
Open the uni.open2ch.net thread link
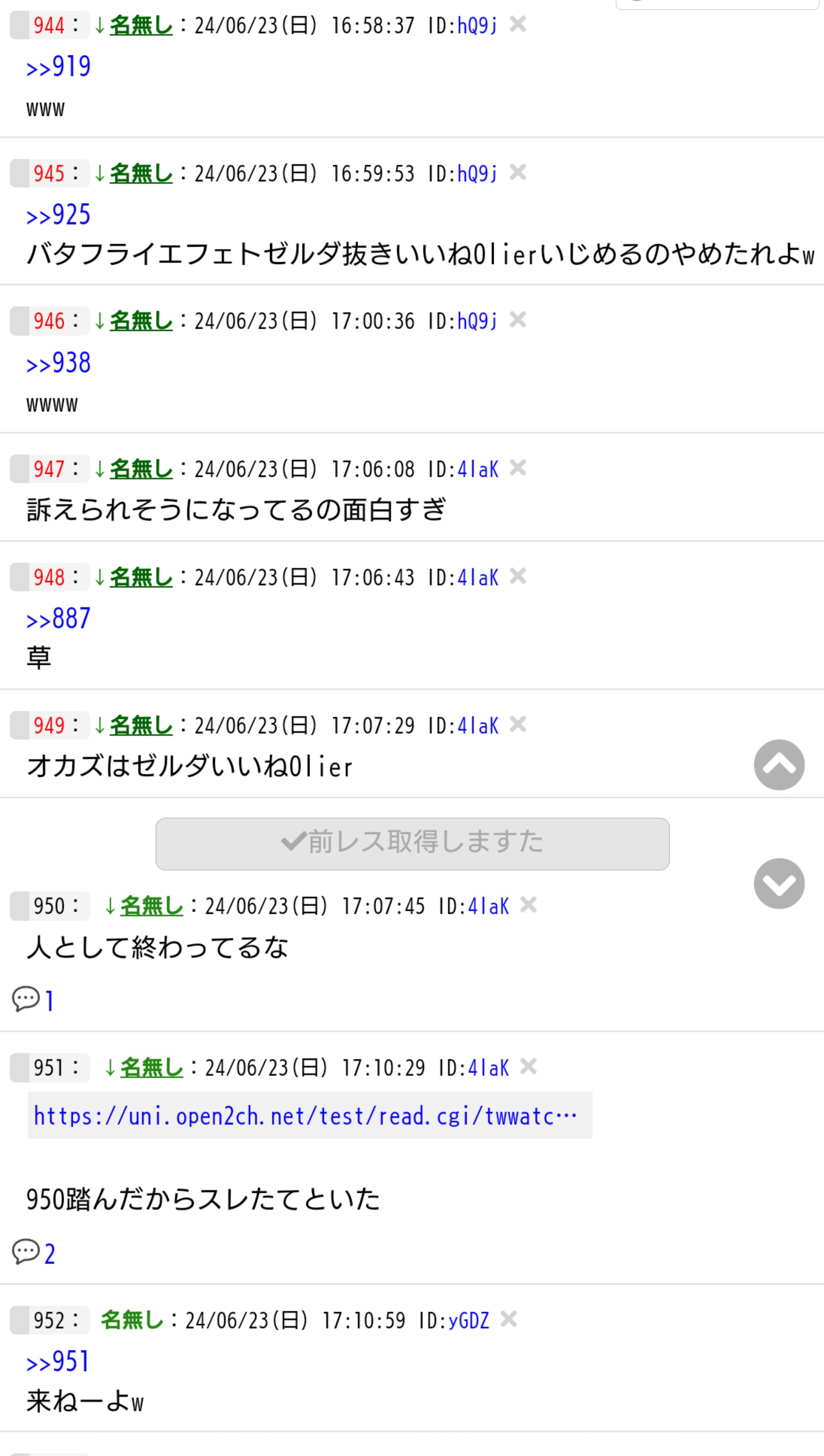click(306, 1116)
